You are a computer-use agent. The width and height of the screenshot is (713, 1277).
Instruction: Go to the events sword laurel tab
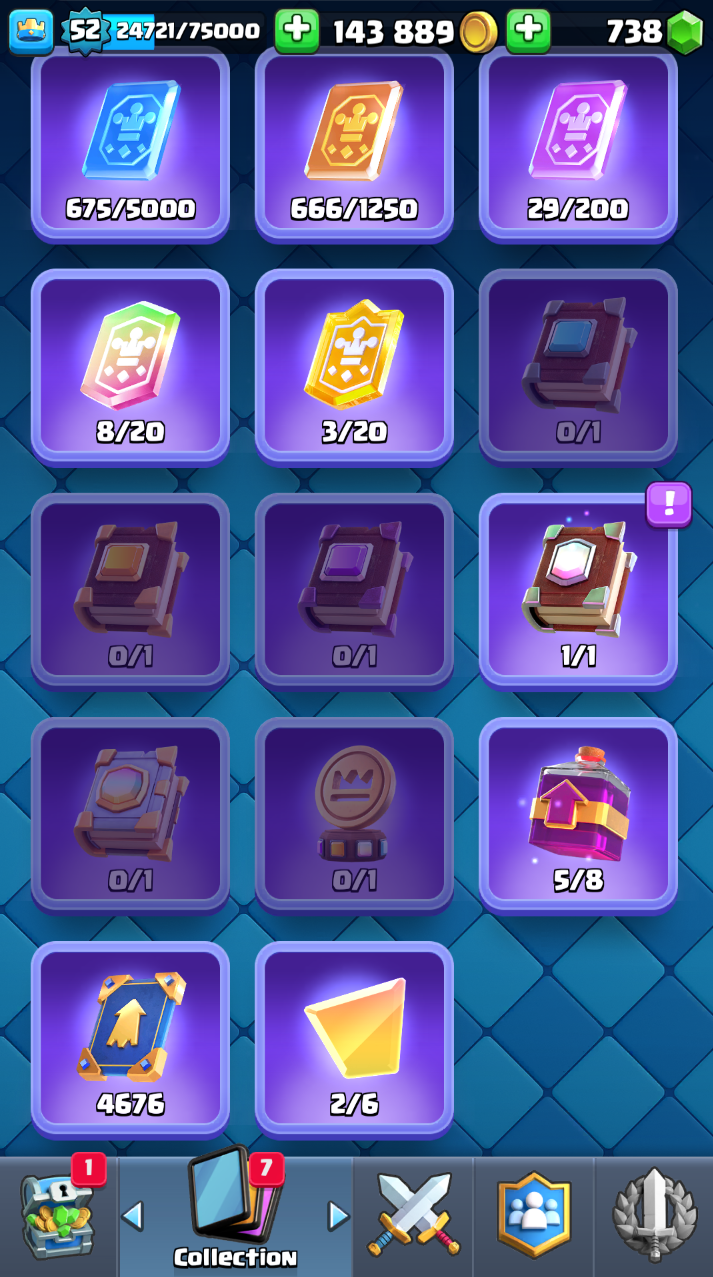click(x=654, y=1217)
